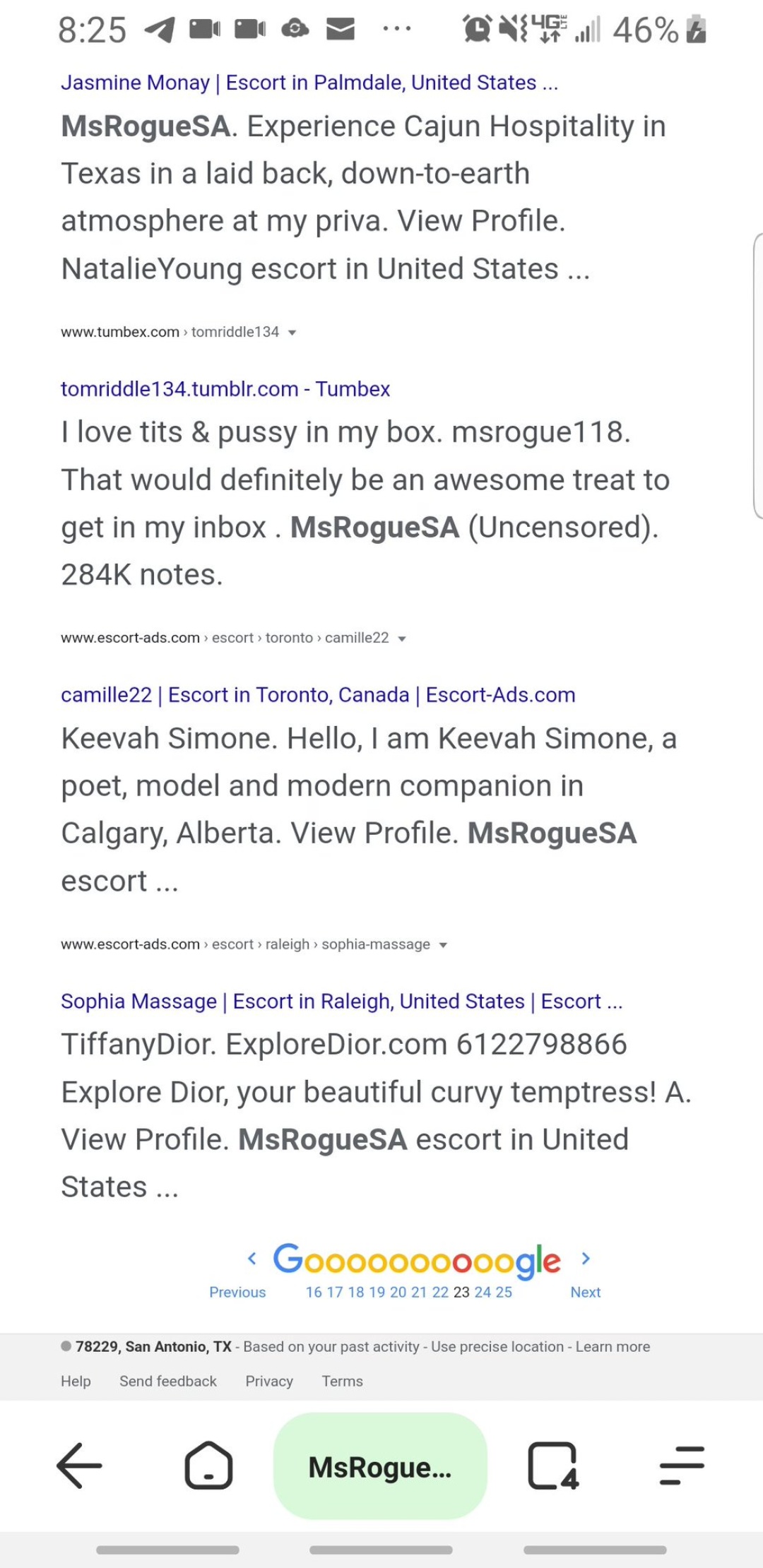763x1568 pixels.
Task: Go to the Previous results page
Action: pos(237,1292)
